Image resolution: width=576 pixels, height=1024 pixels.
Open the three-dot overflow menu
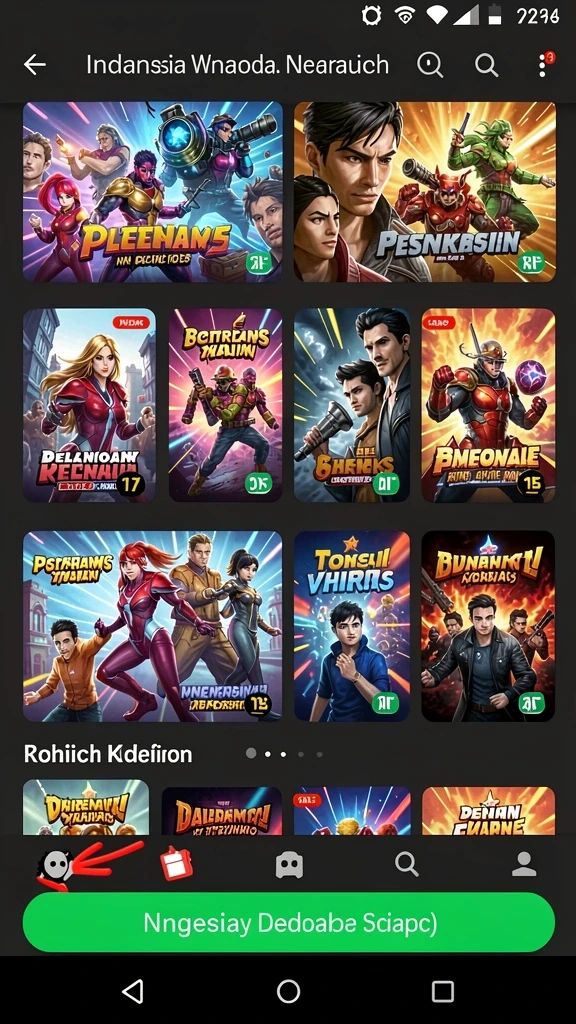[543, 65]
